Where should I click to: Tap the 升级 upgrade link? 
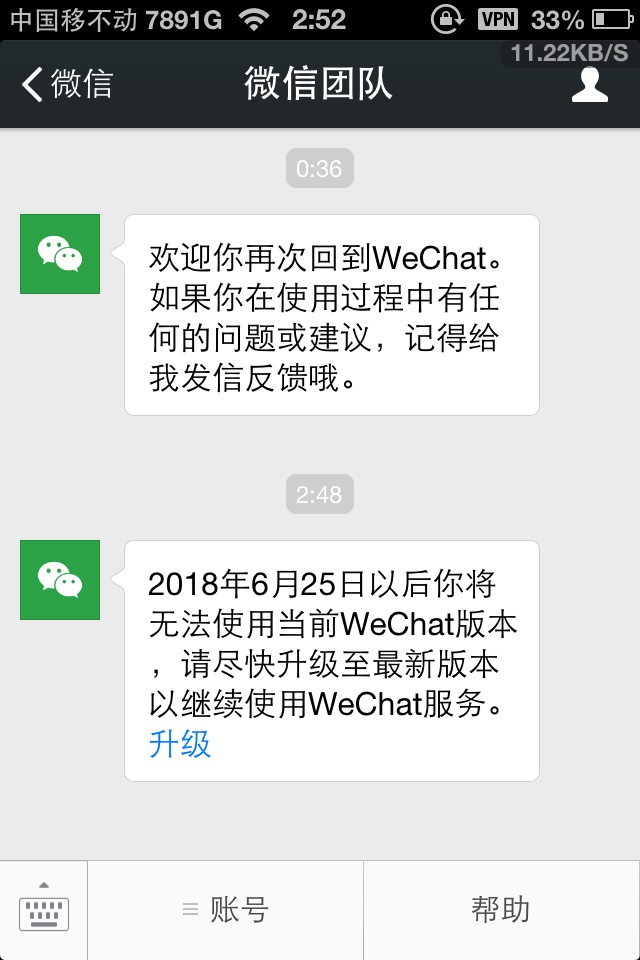click(180, 745)
